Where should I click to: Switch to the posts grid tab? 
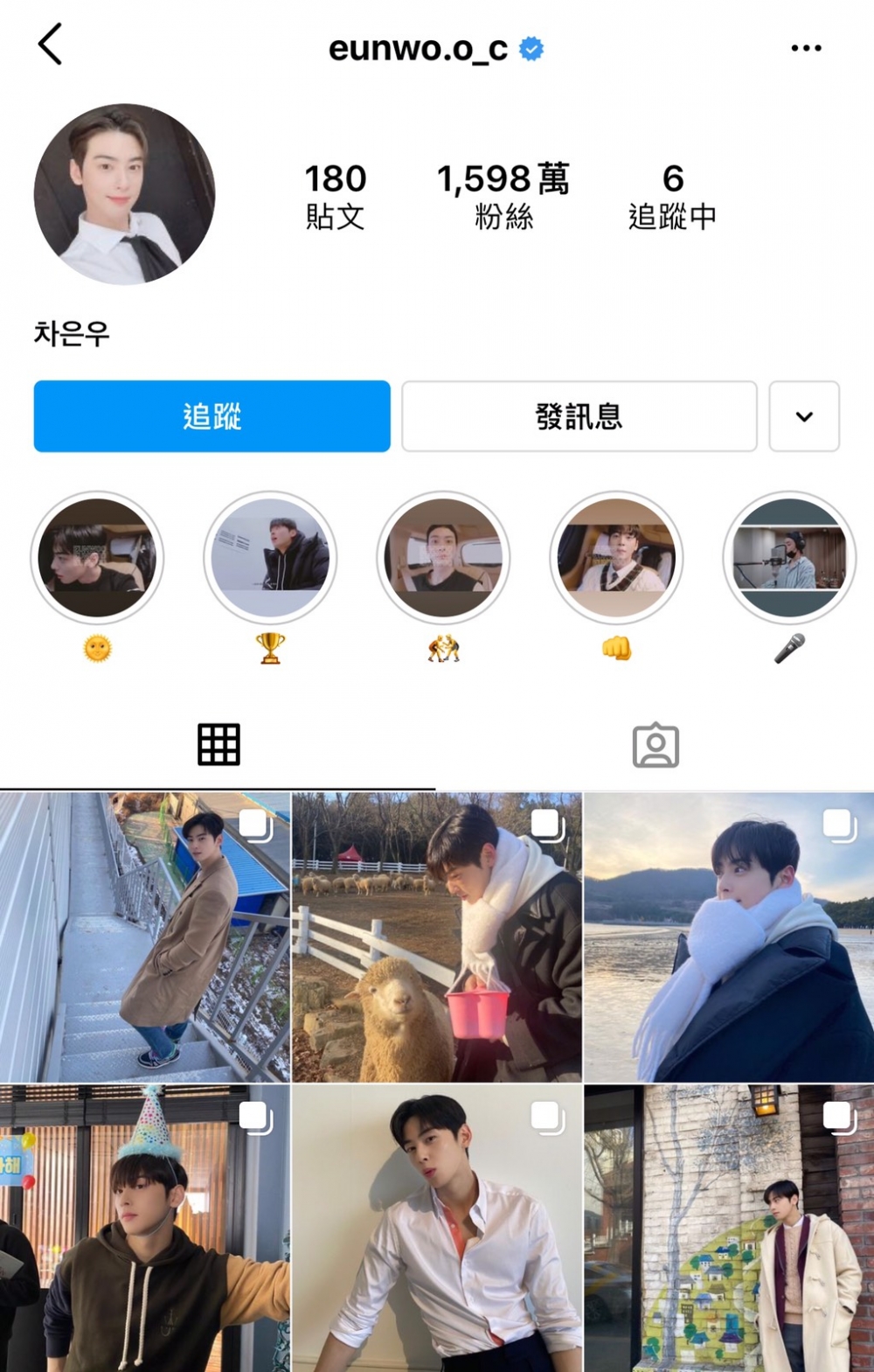click(x=218, y=745)
